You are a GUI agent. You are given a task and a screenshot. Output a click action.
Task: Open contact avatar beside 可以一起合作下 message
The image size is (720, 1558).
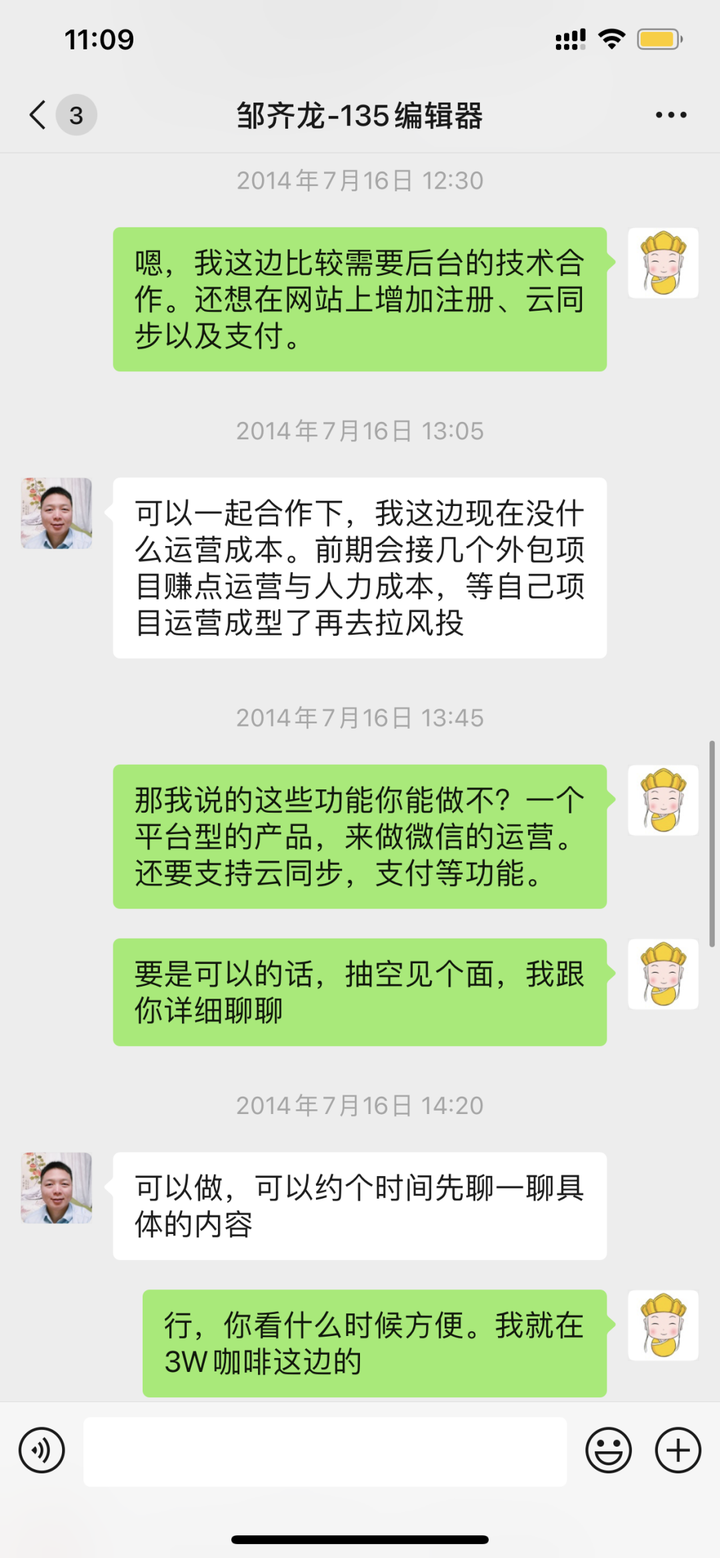[56, 513]
